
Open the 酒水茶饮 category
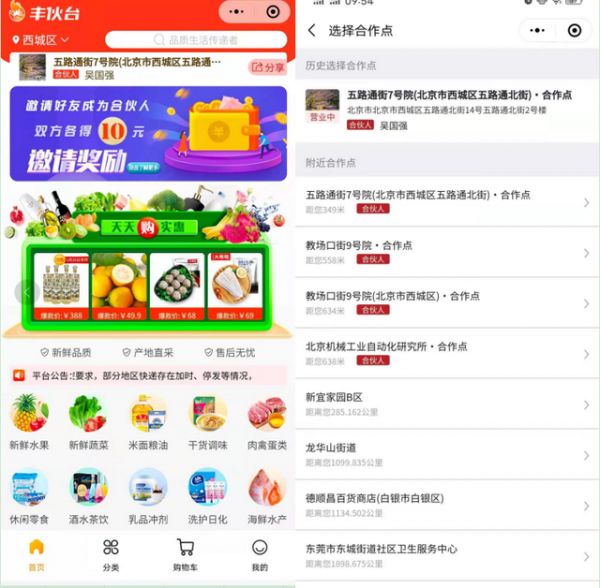(88, 495)
